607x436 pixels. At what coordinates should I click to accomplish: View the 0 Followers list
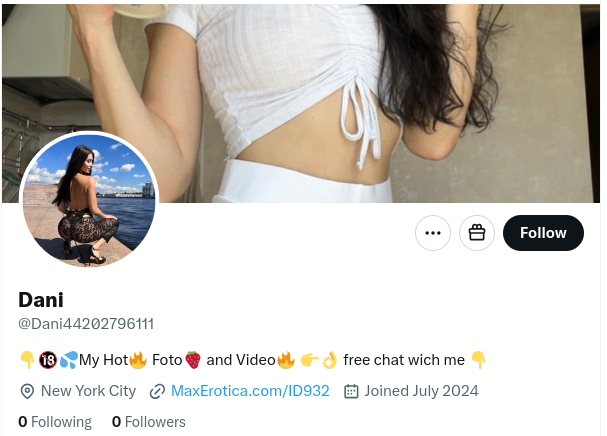148,422
